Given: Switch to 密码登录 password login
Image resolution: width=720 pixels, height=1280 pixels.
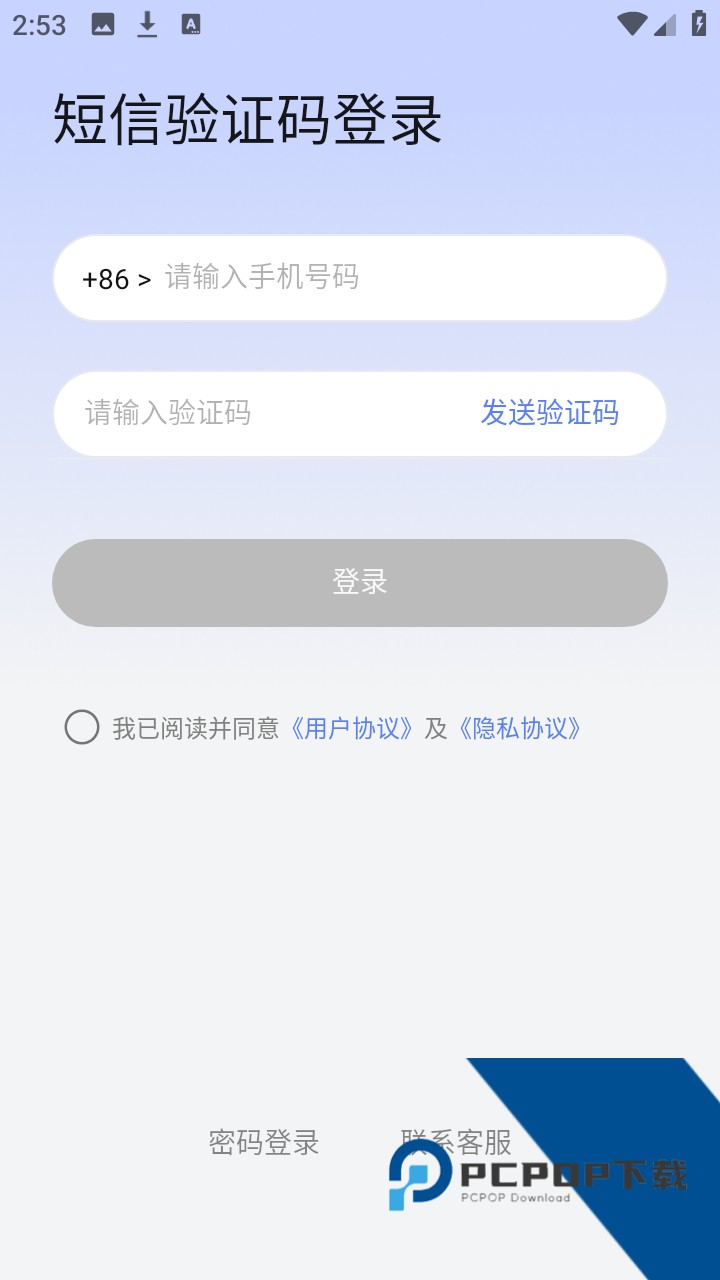Looking at the screenshot, I should (x=263, y=1143).
